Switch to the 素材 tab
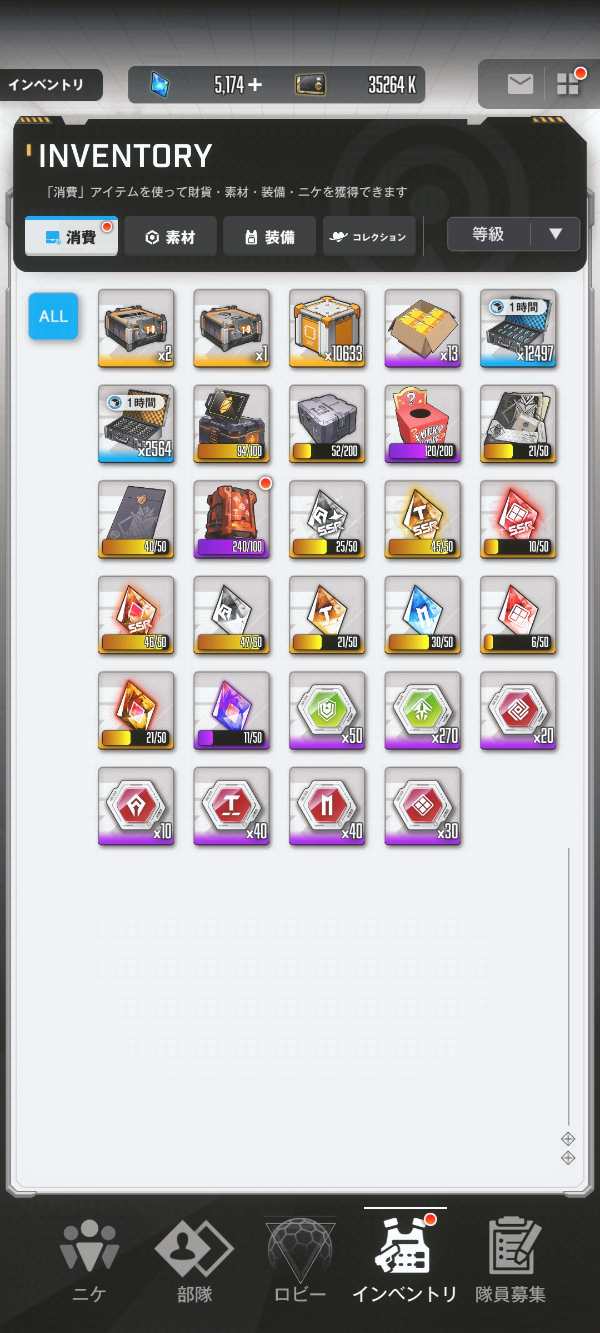Image resolution: width=600 pixels, height=1333 pixels. tap(170, 237)
